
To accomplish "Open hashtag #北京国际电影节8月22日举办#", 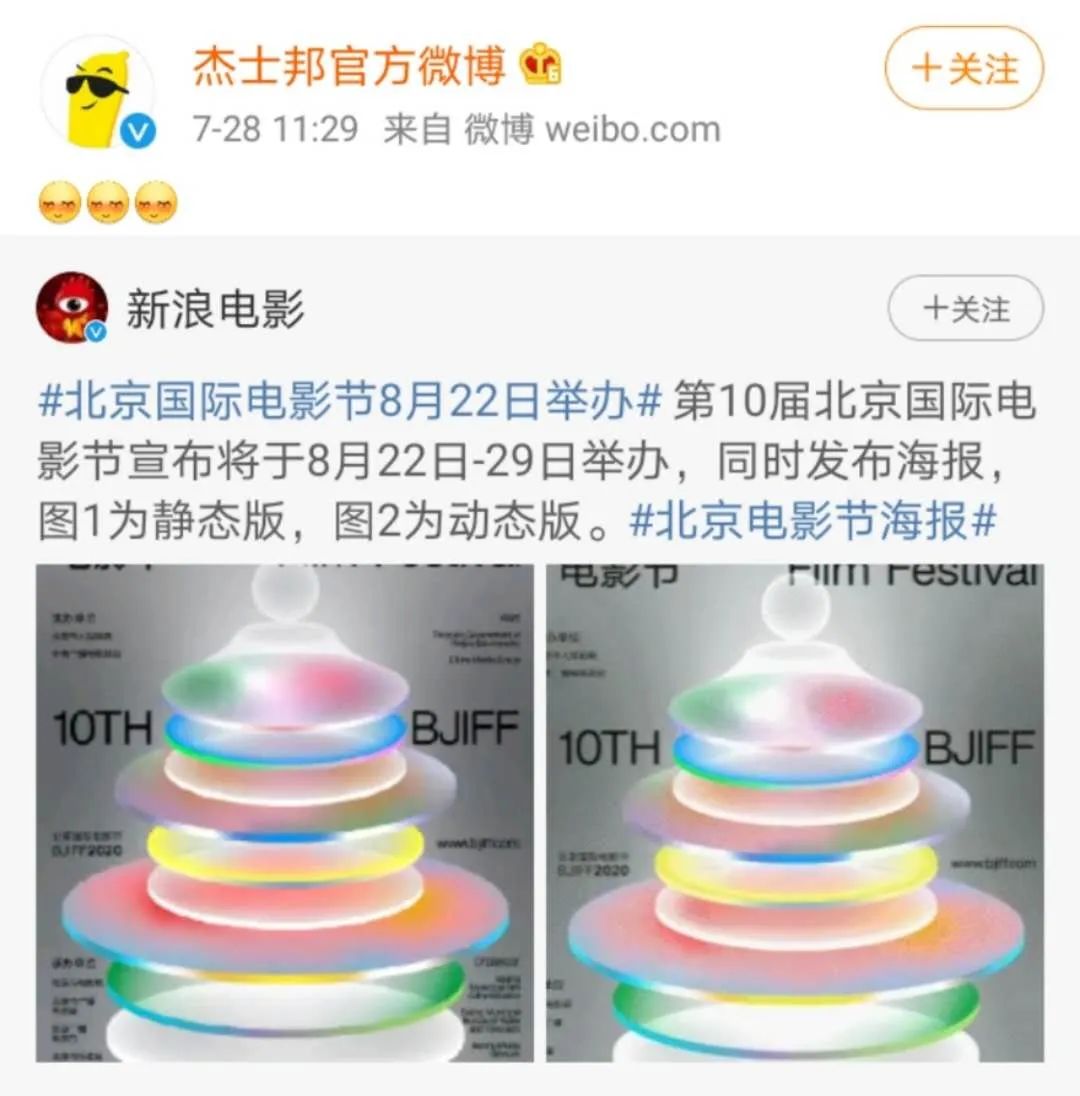I will (350, 403).
